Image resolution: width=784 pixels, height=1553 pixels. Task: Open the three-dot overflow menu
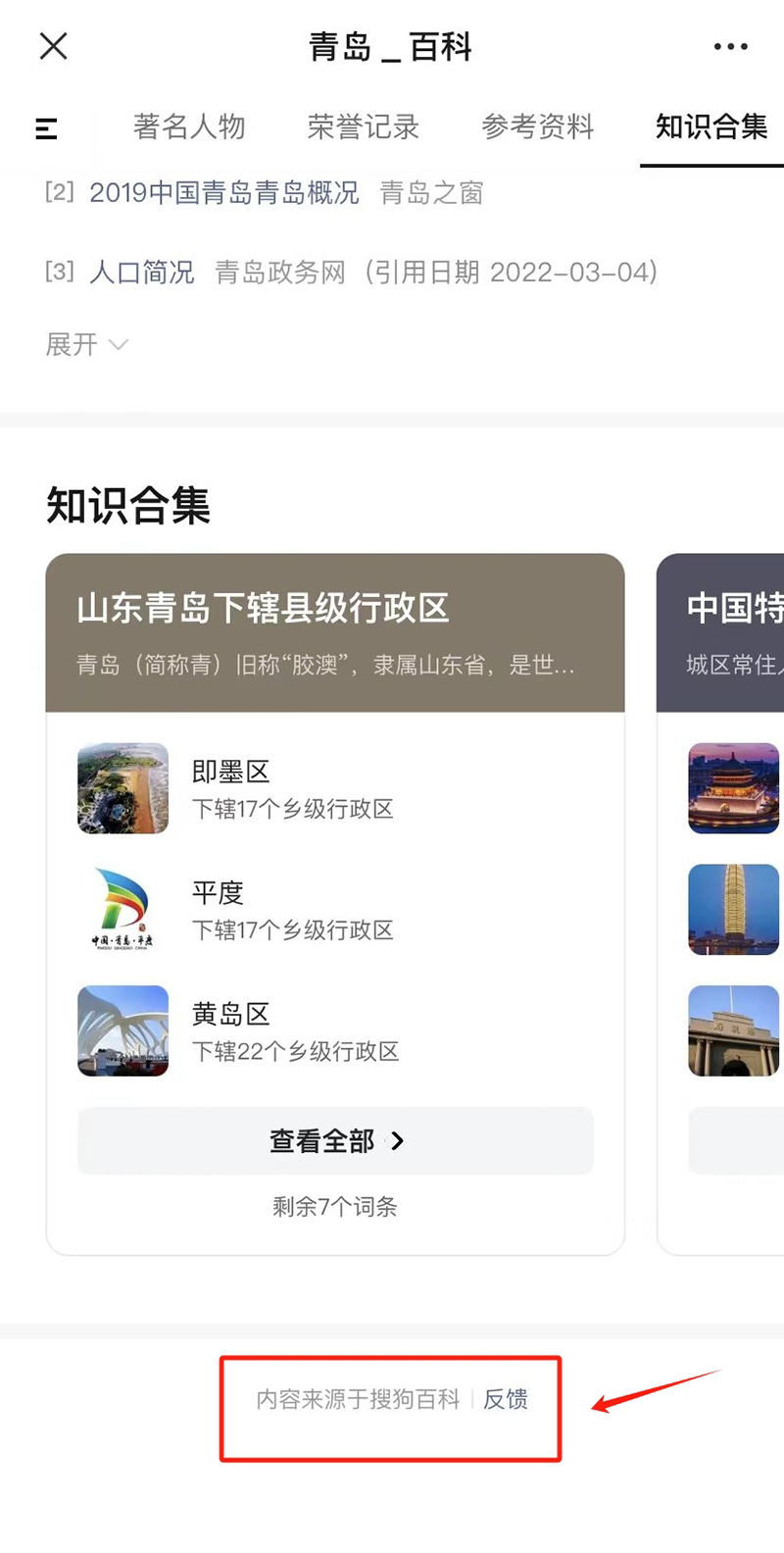[730, 46]
